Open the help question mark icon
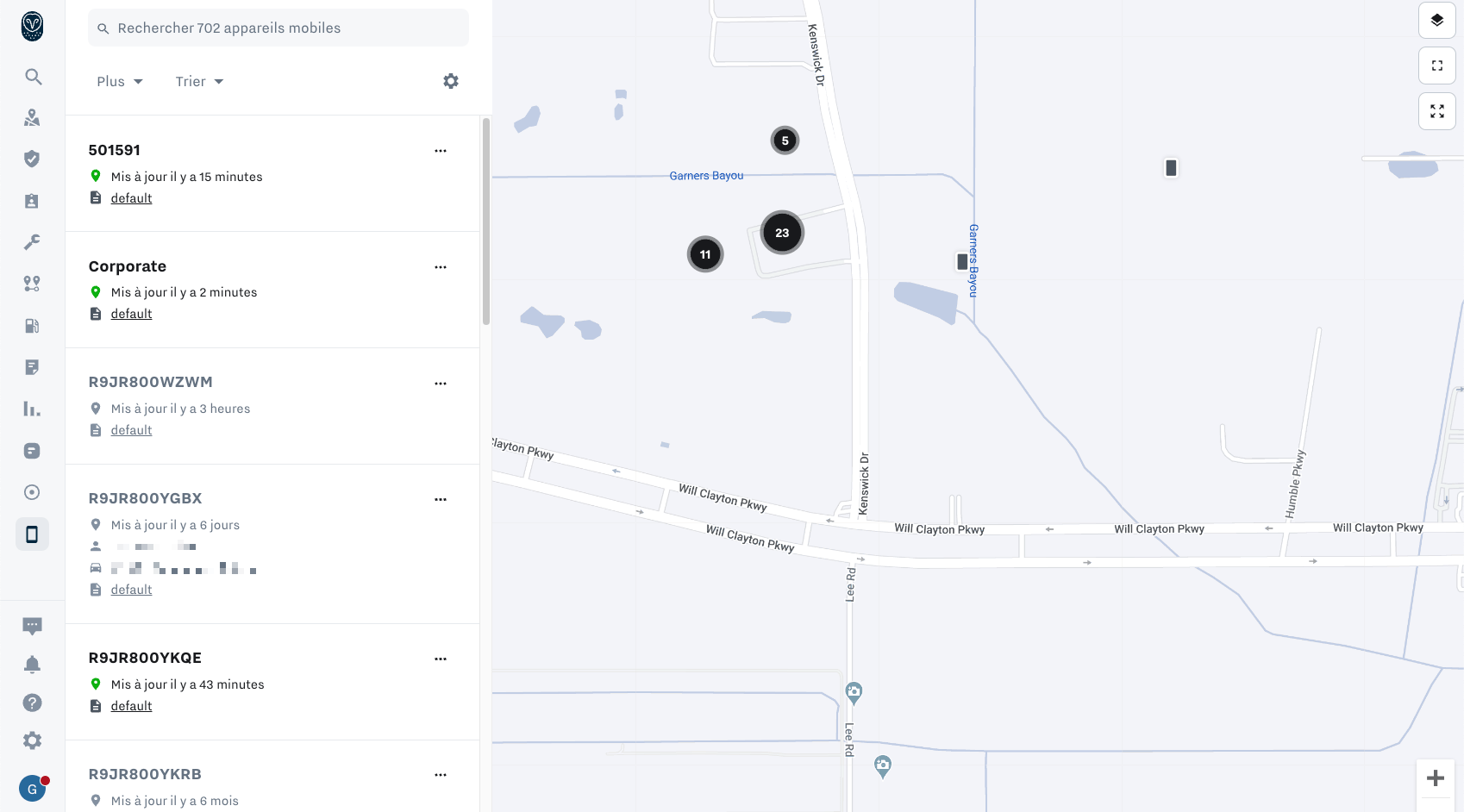This screenshot has height=812, width=1464. (x=32, y=703)
